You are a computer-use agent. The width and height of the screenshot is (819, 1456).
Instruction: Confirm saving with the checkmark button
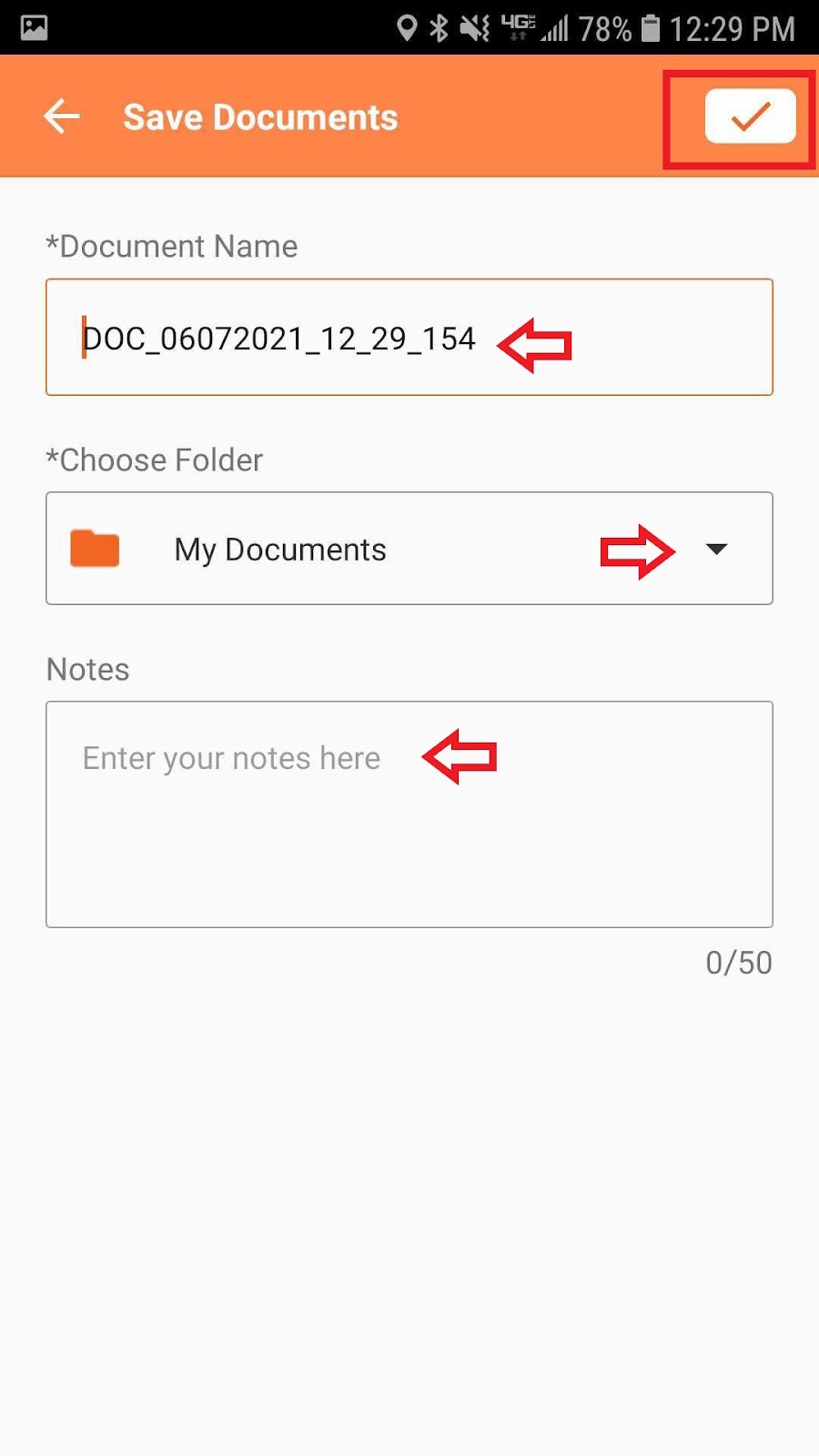click(x=750, y=116)
